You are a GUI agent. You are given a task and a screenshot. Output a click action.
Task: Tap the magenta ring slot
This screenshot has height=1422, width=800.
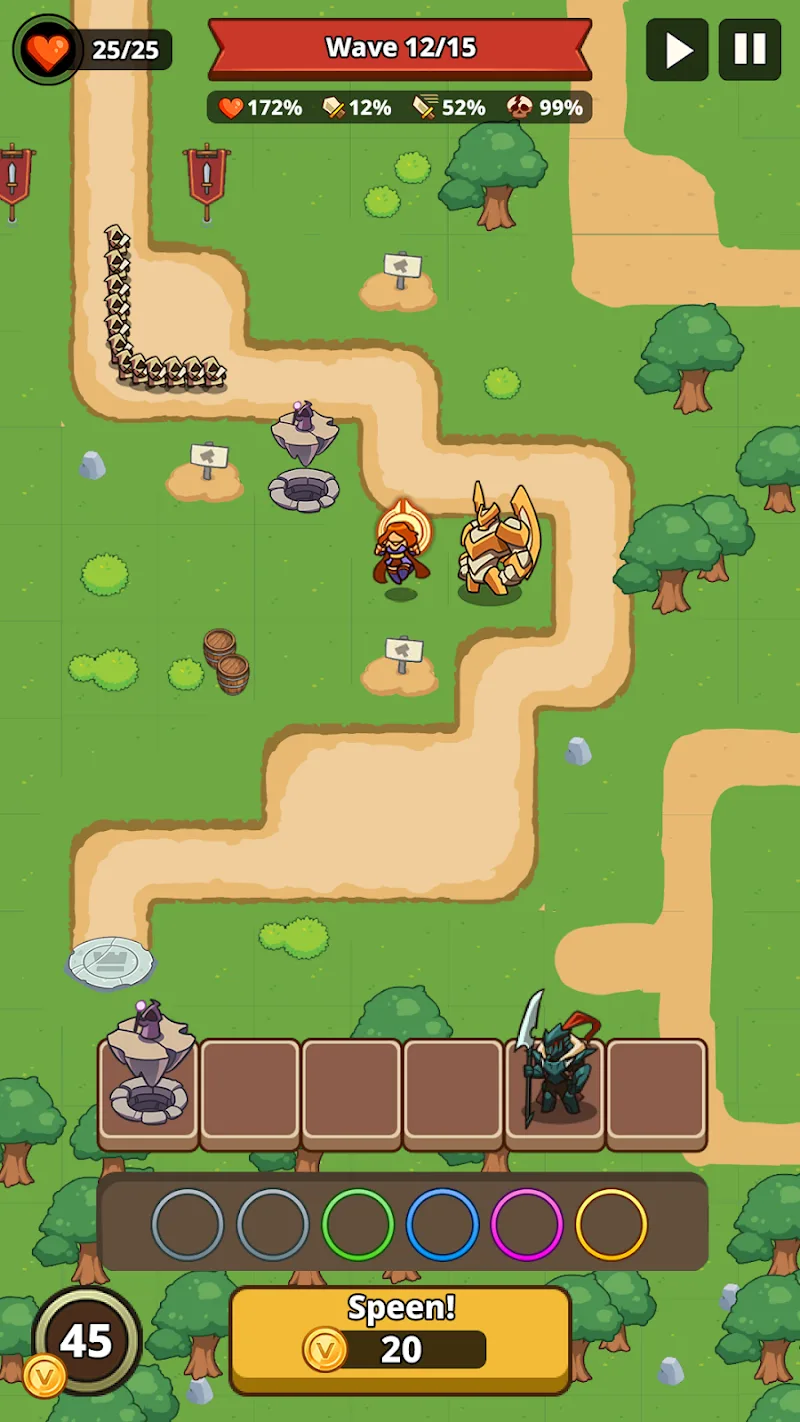[x=527, y=1224]
